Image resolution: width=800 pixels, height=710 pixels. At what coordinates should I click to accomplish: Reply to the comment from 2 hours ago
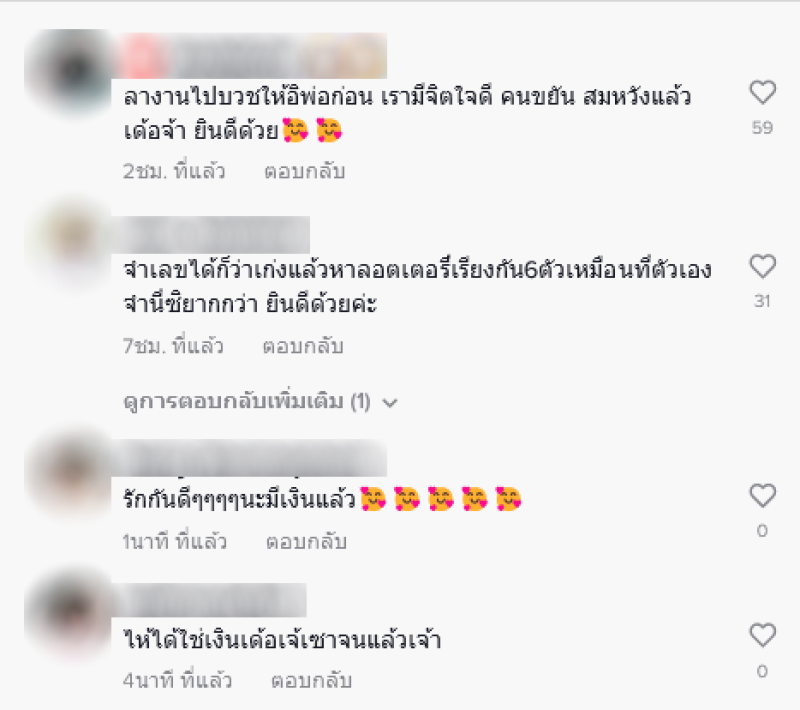tap(304, 171)
